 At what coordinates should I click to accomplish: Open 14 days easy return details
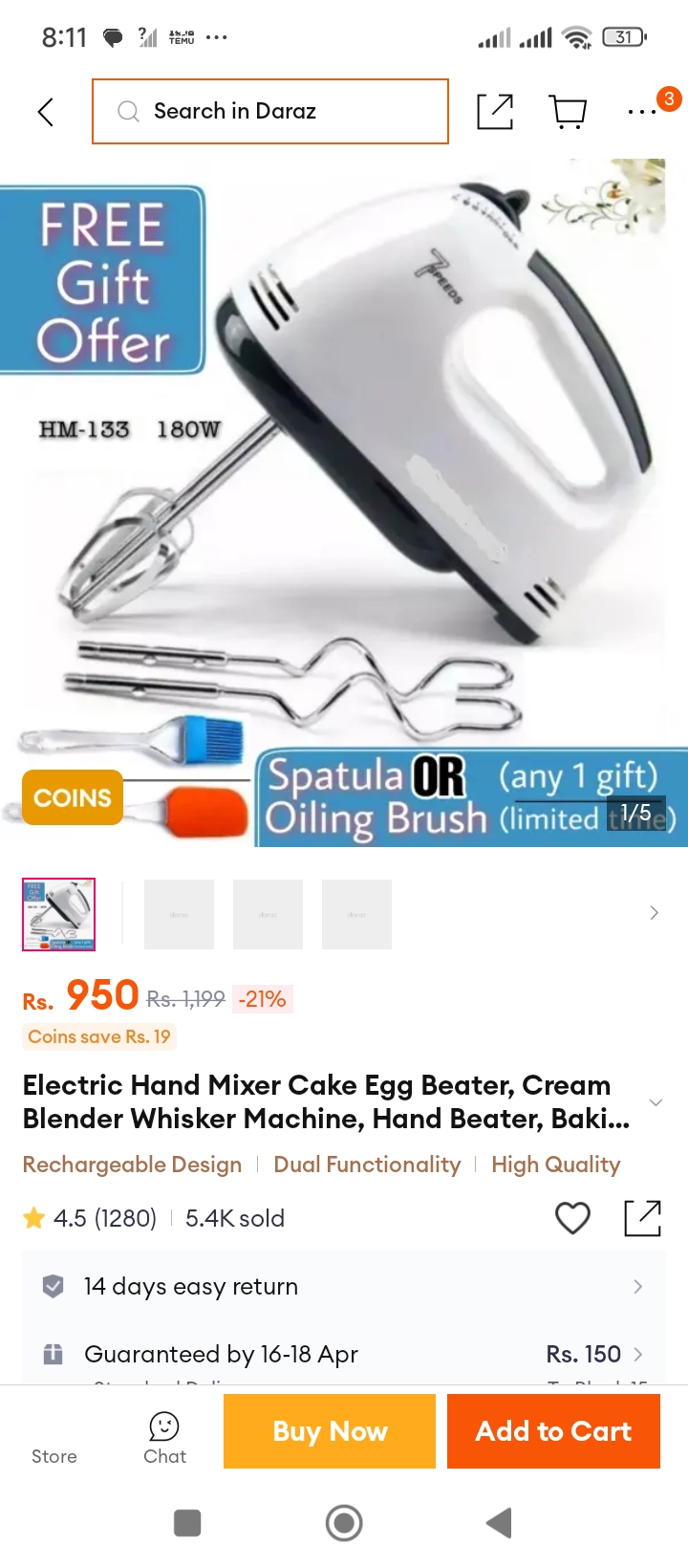point(344,1286)
